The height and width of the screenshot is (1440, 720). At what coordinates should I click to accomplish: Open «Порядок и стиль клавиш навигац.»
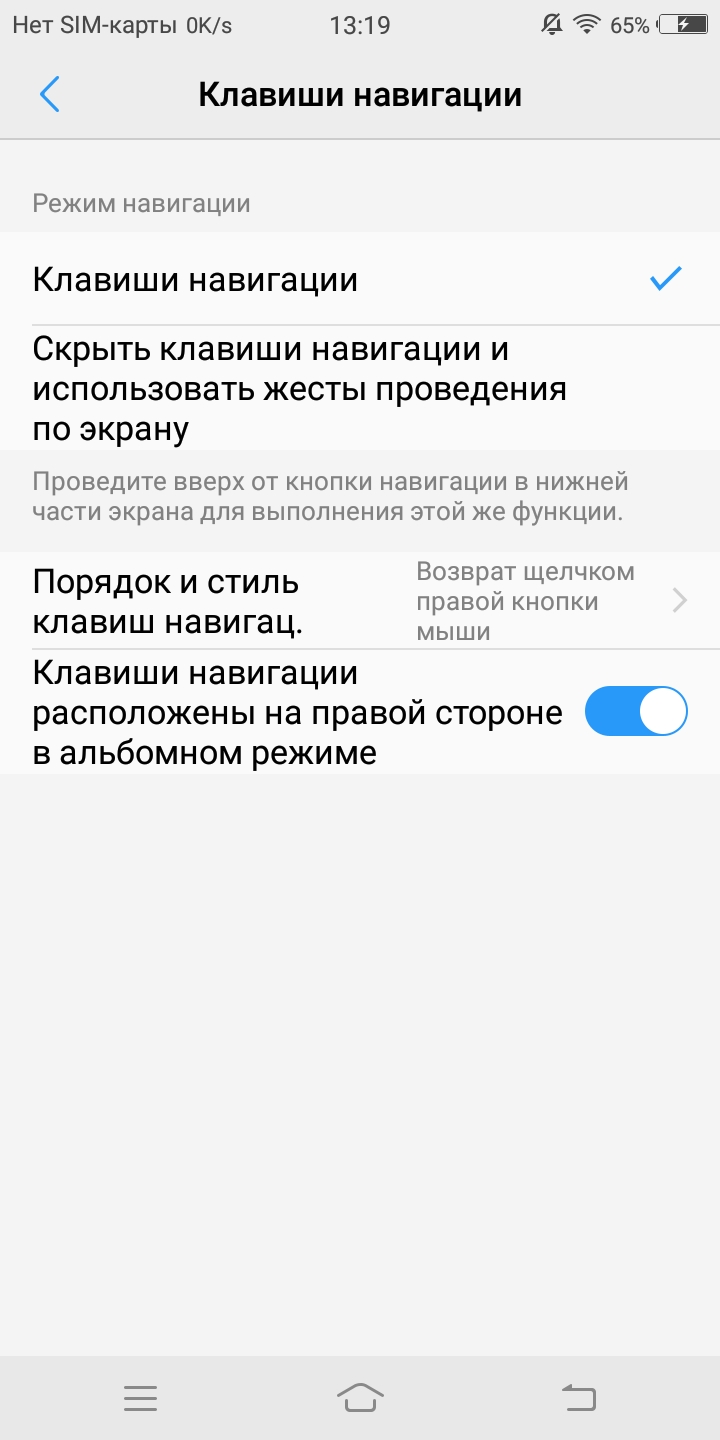pyautogui.click(x=360, y=601)
